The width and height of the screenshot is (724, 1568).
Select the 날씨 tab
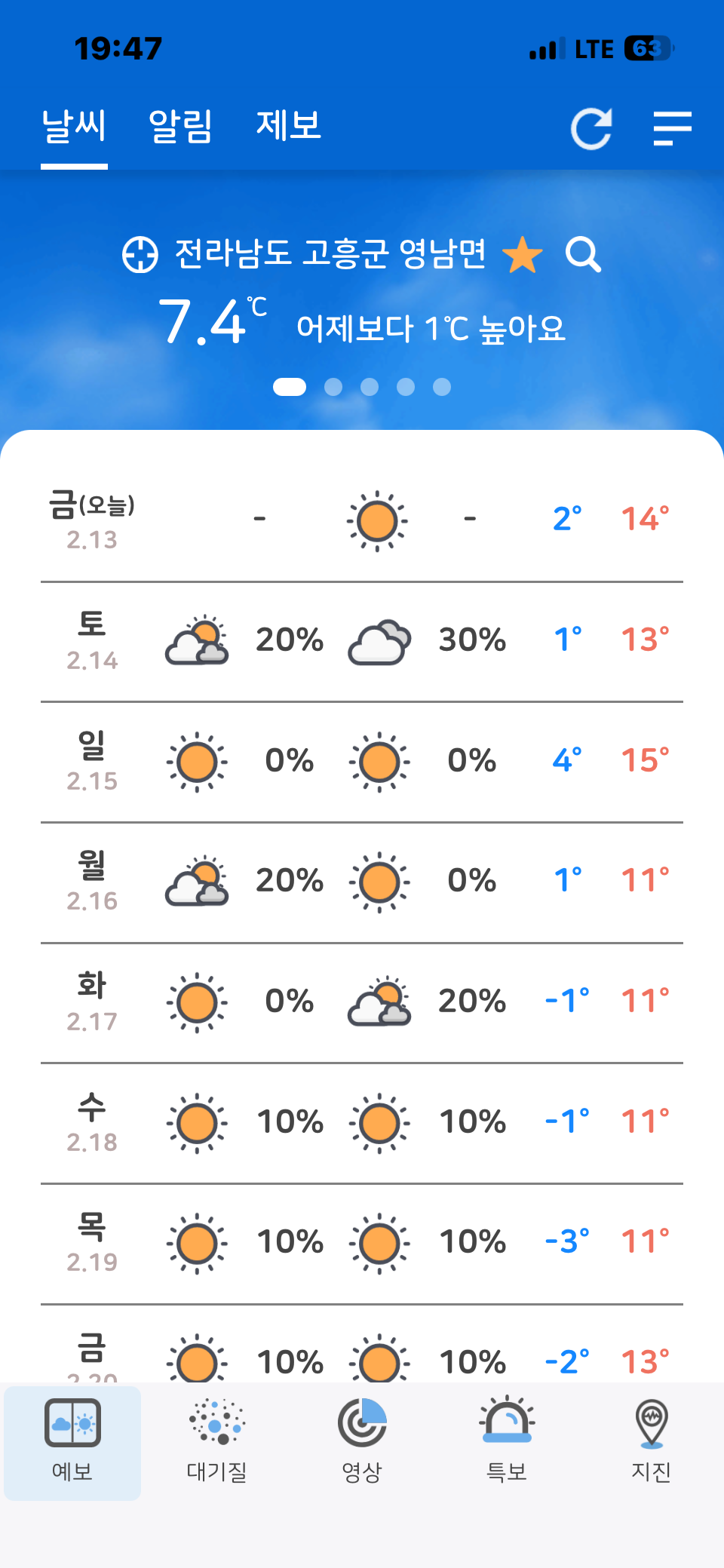point(74,126)
